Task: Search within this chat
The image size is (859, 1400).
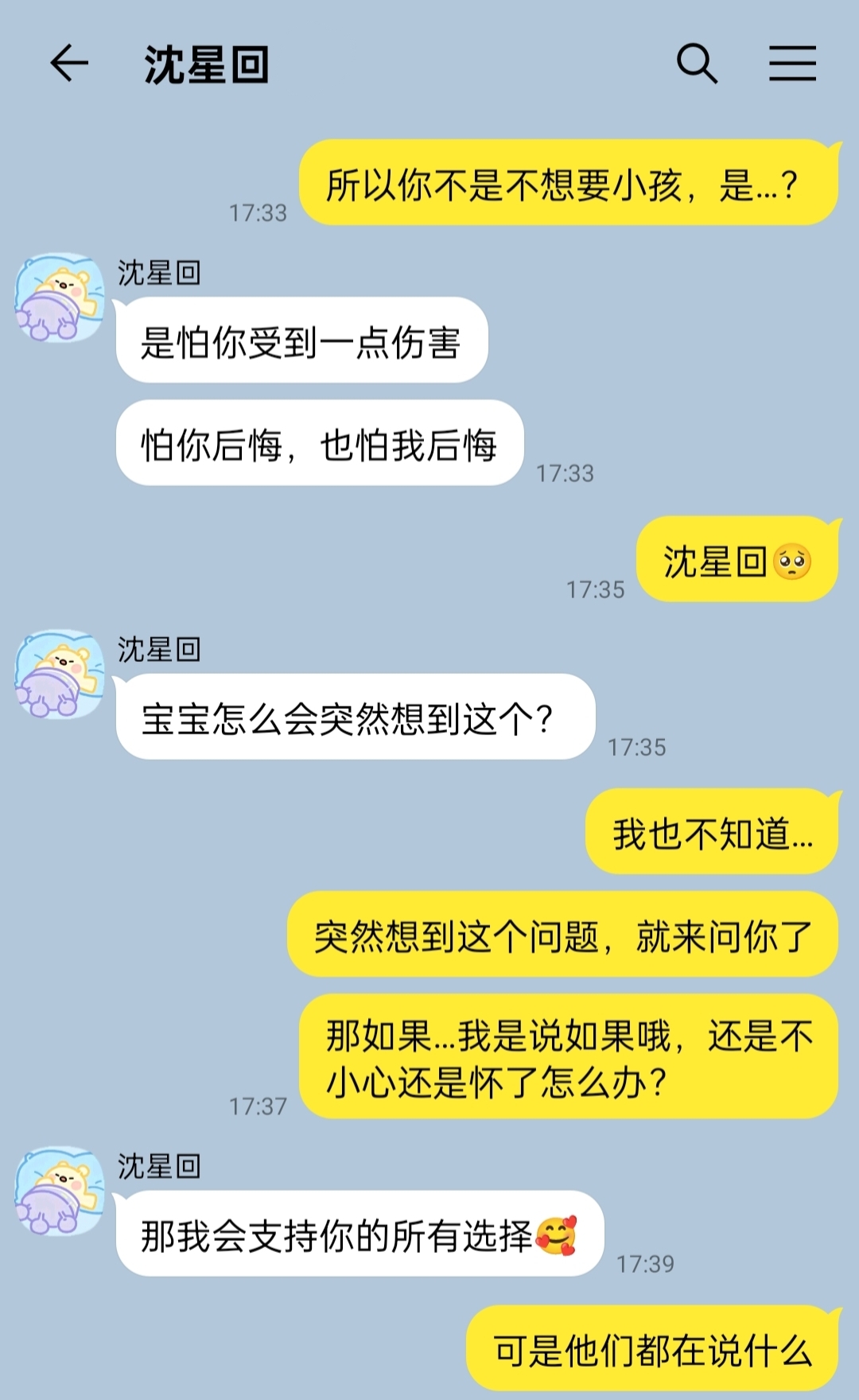Action: pos(697,64)
